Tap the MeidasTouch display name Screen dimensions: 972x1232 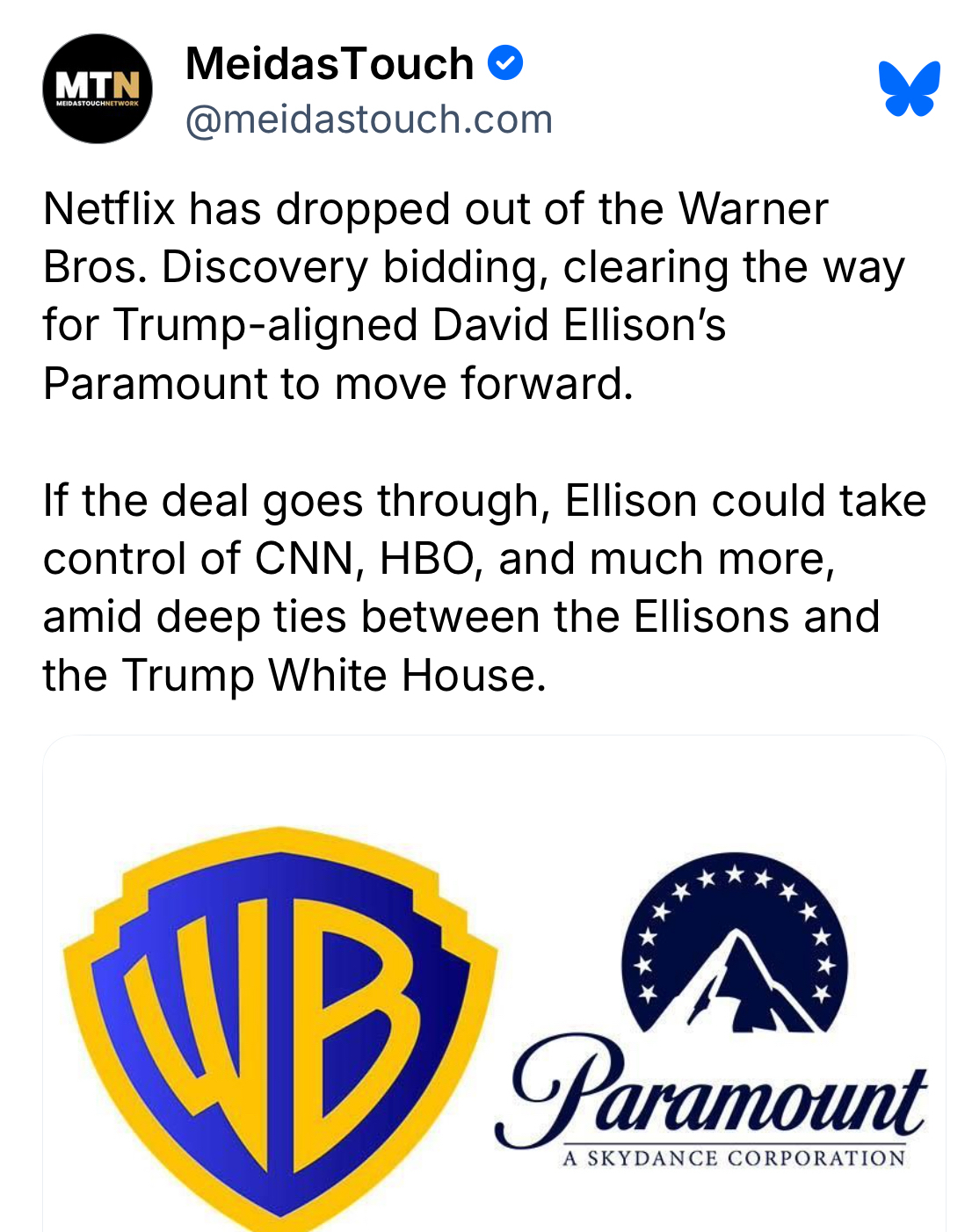[330, 64]
